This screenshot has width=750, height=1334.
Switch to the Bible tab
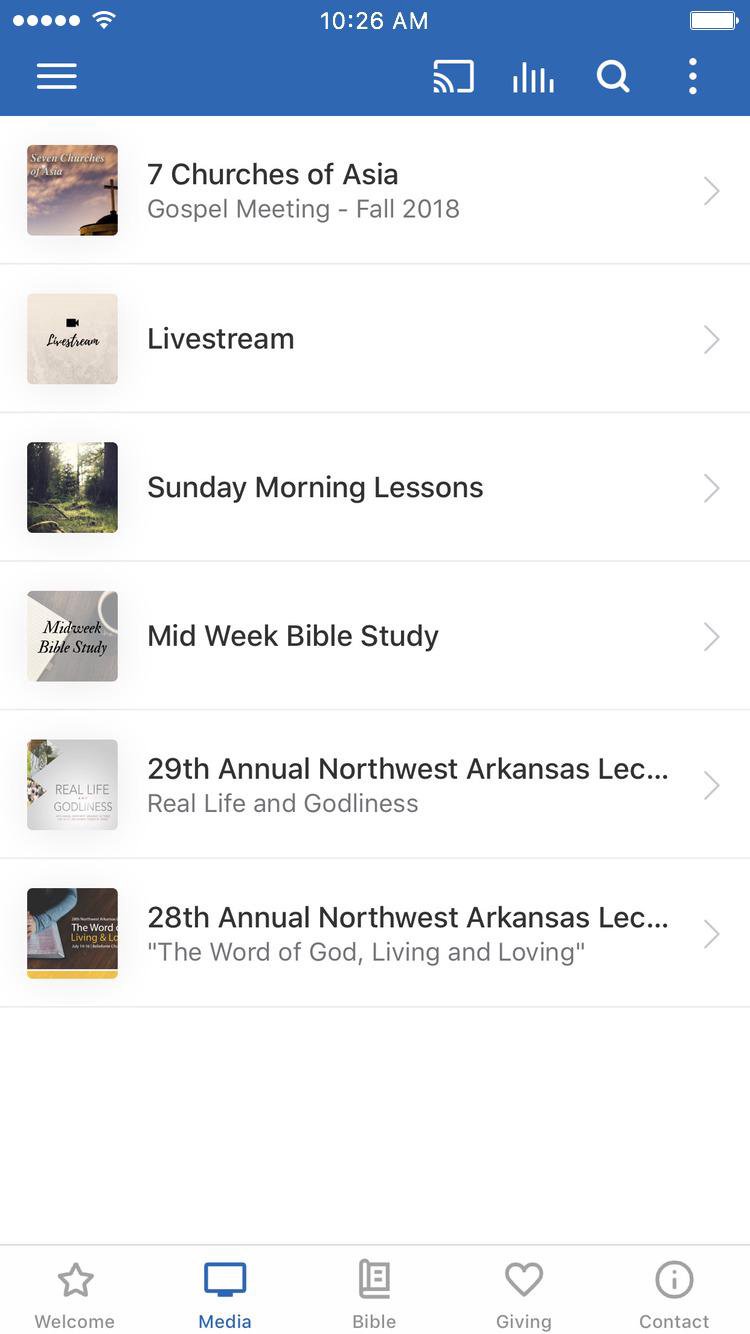[374, 1292]
